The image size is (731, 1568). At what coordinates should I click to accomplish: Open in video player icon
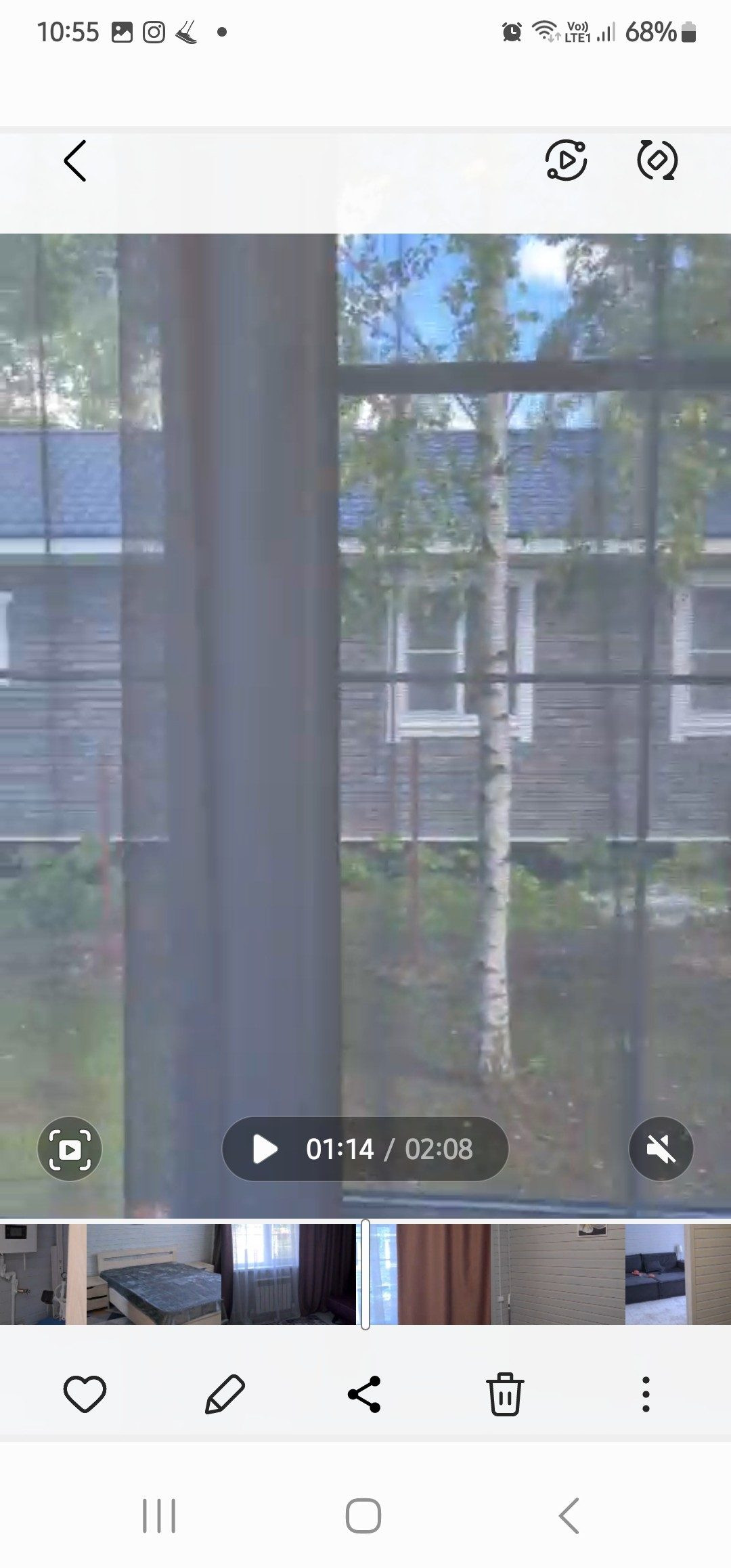click(566, 160)
